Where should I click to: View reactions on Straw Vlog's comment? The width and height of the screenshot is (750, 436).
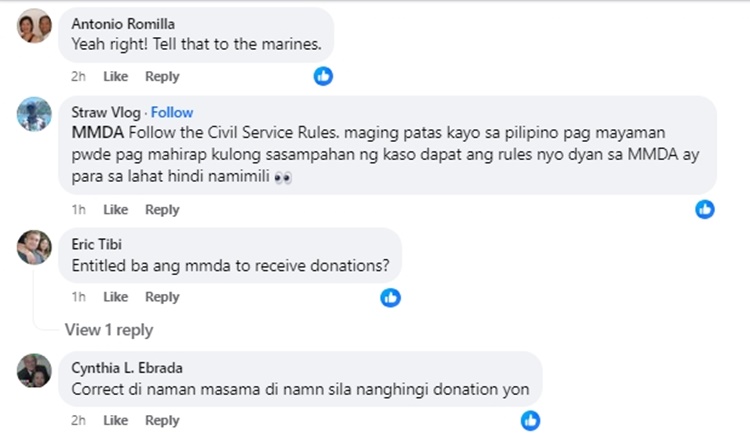point(705,209)
